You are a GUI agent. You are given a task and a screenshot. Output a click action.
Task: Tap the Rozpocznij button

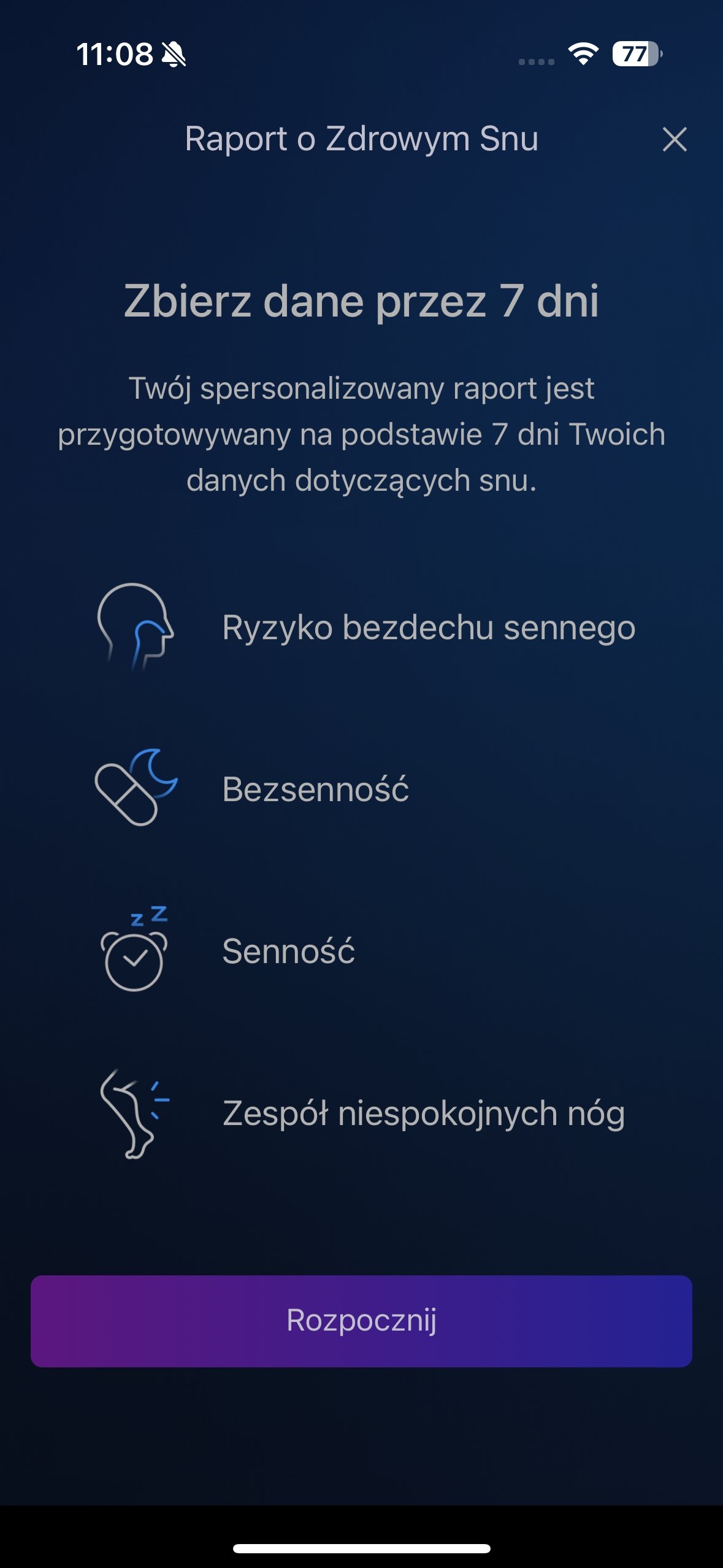pos(361,1321)
